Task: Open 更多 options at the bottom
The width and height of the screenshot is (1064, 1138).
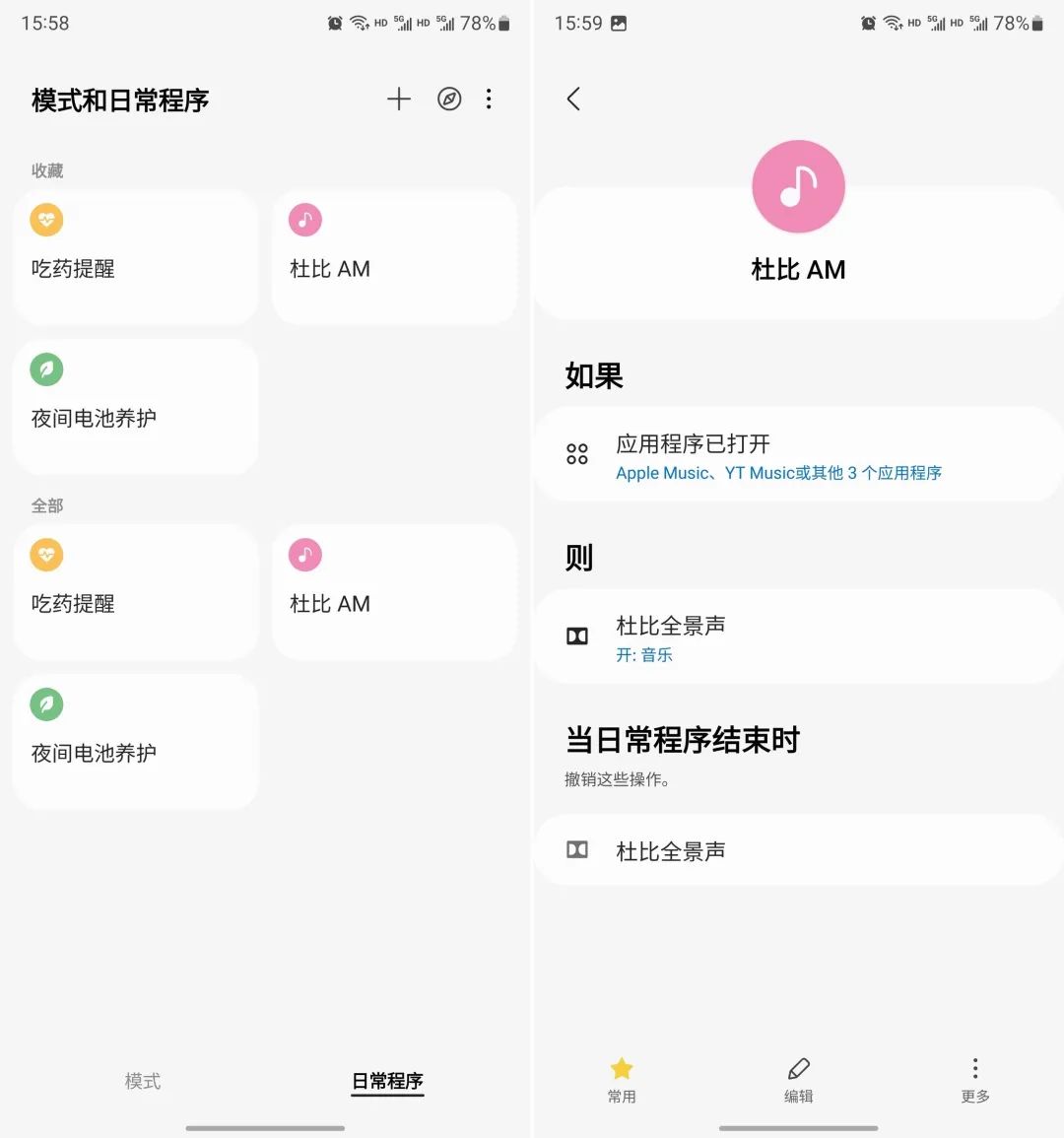Action: point(974,1079)
